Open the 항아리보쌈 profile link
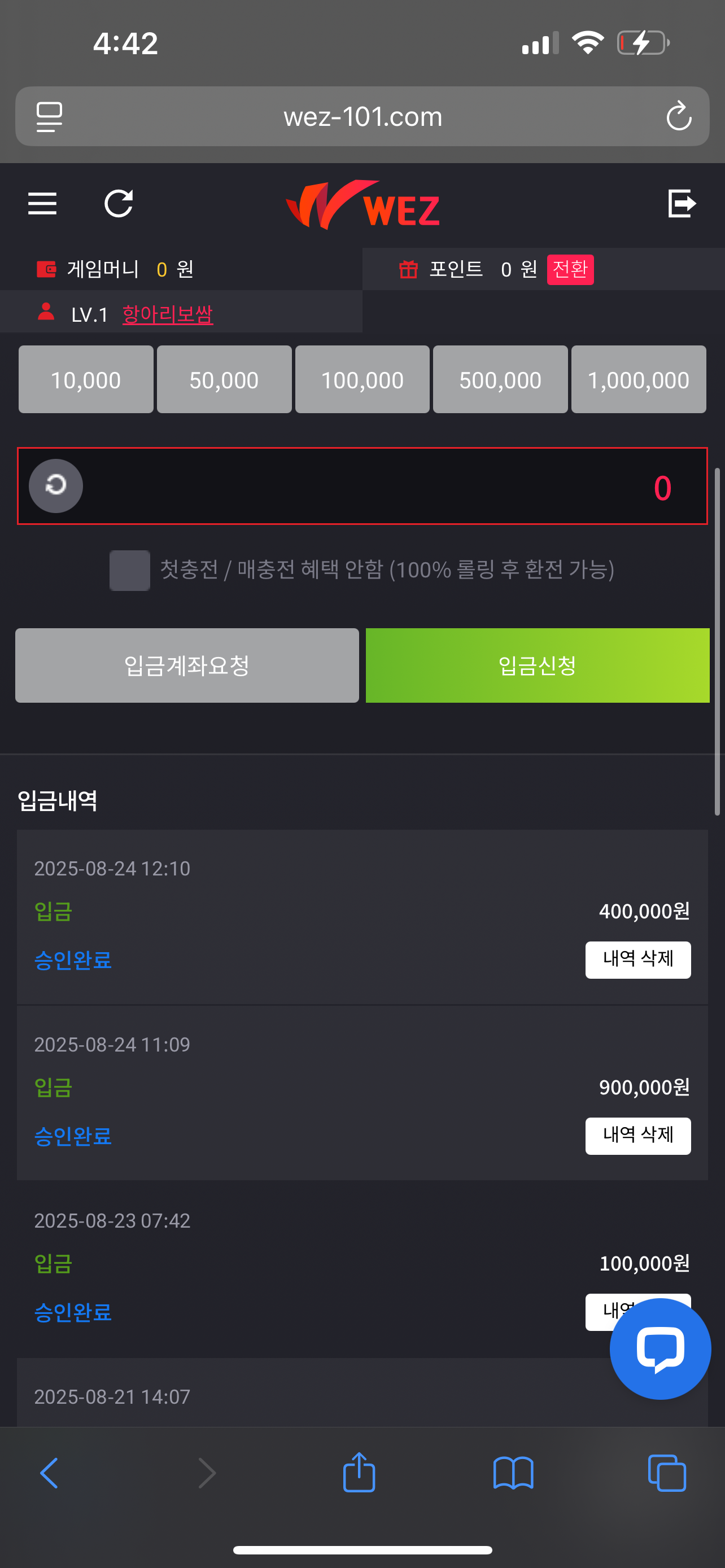 coord(167,314)
